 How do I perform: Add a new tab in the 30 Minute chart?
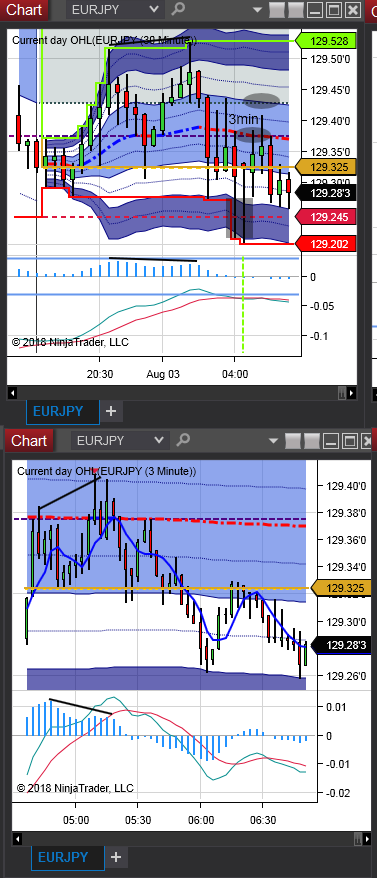(111, 412)
